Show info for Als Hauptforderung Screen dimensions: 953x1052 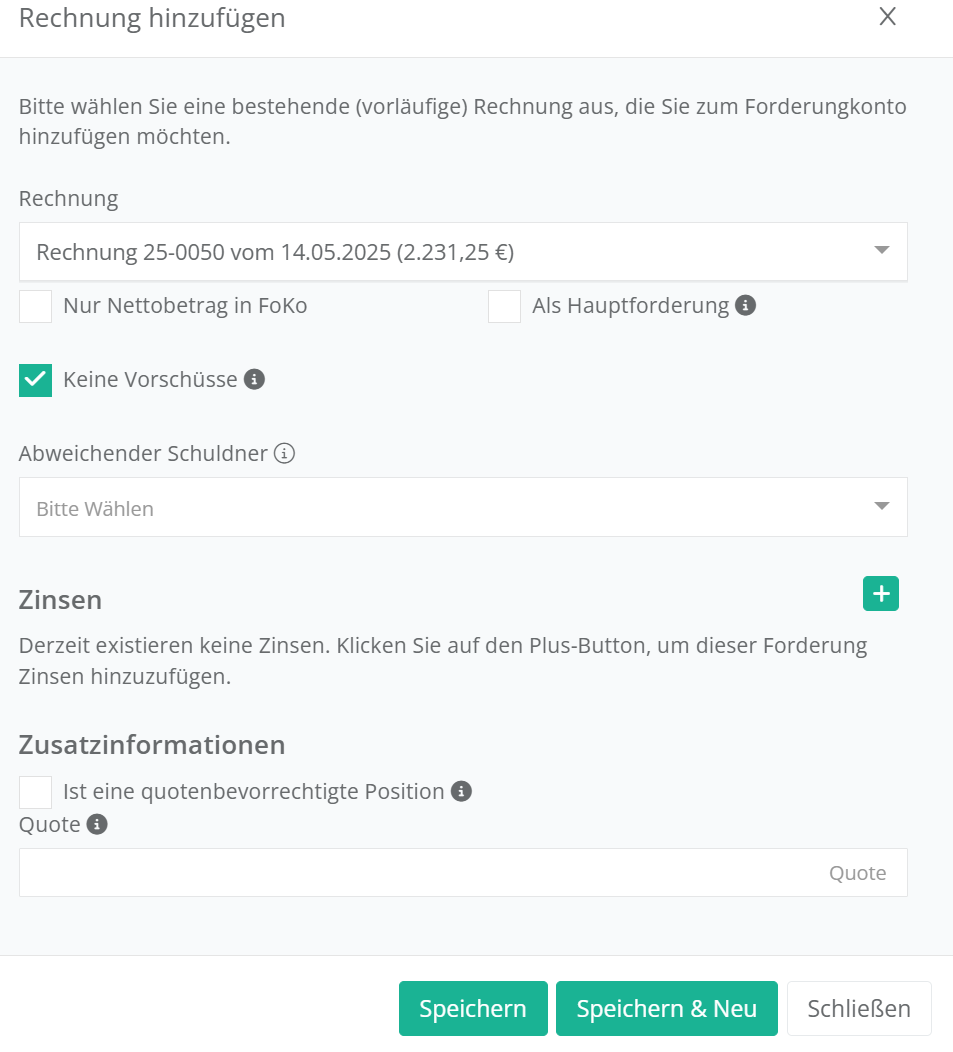tap(745, 306)
